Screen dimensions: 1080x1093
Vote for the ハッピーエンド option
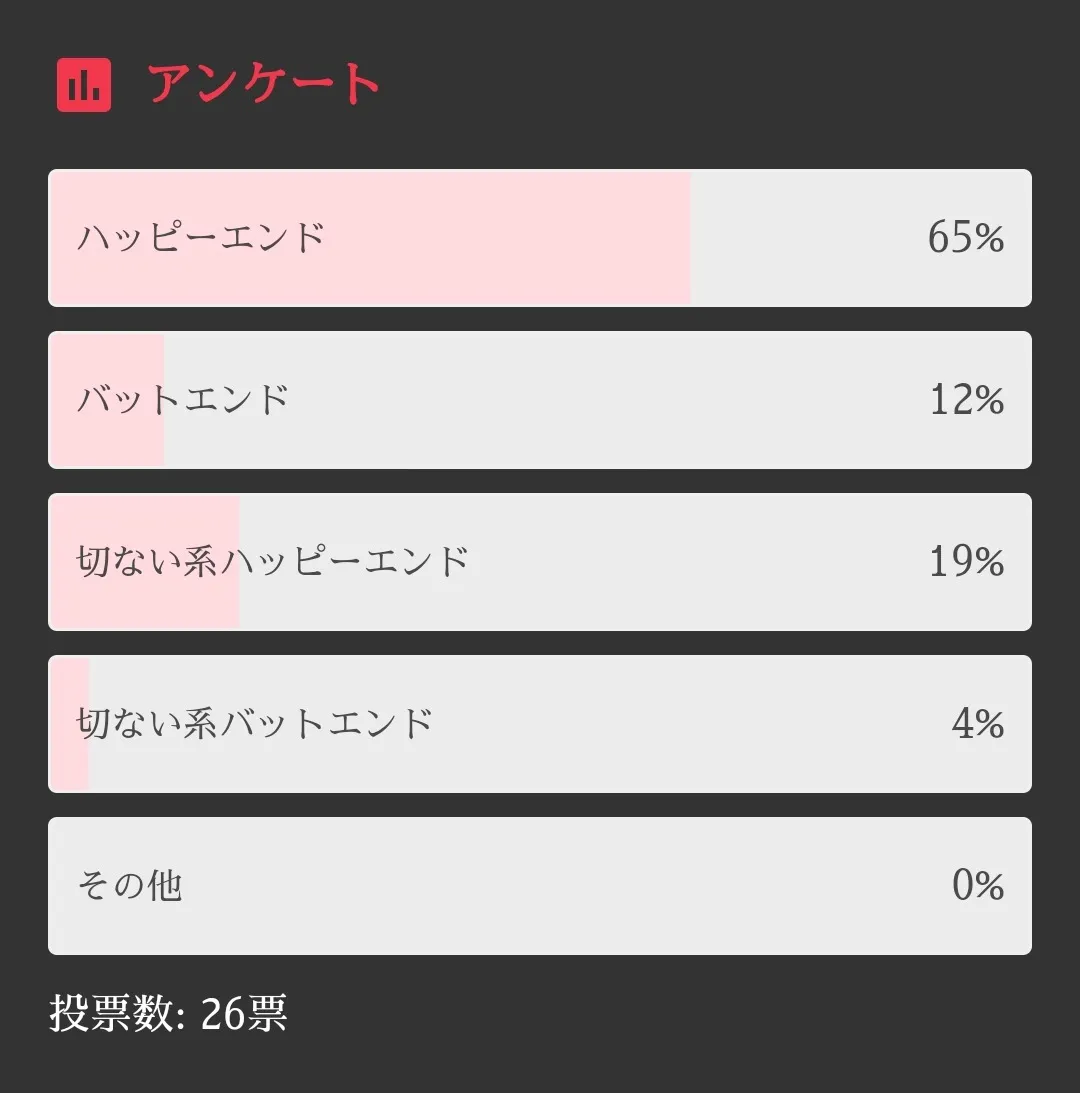click(540, 238)
